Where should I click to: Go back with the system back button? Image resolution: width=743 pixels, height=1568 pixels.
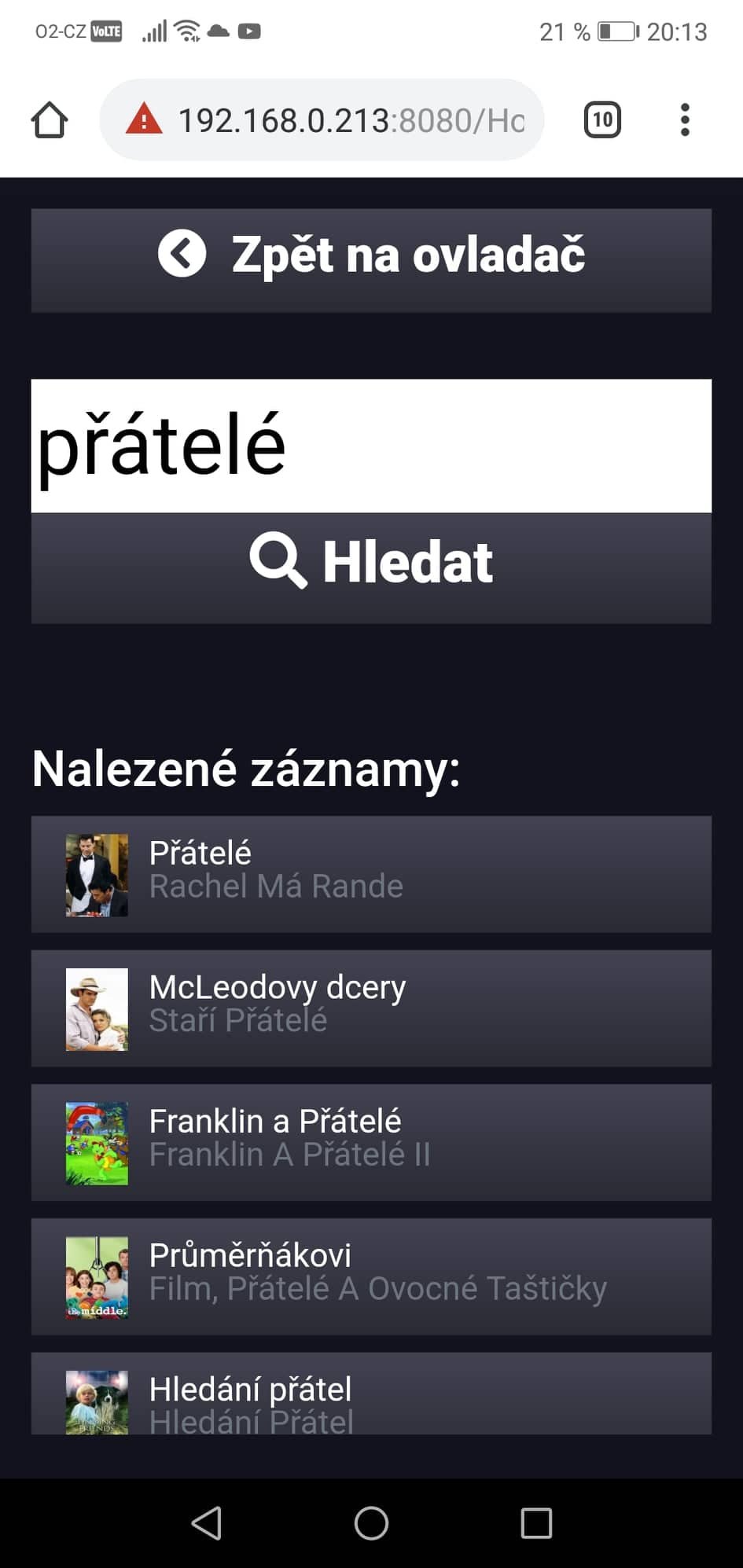tap(207, 1522)
